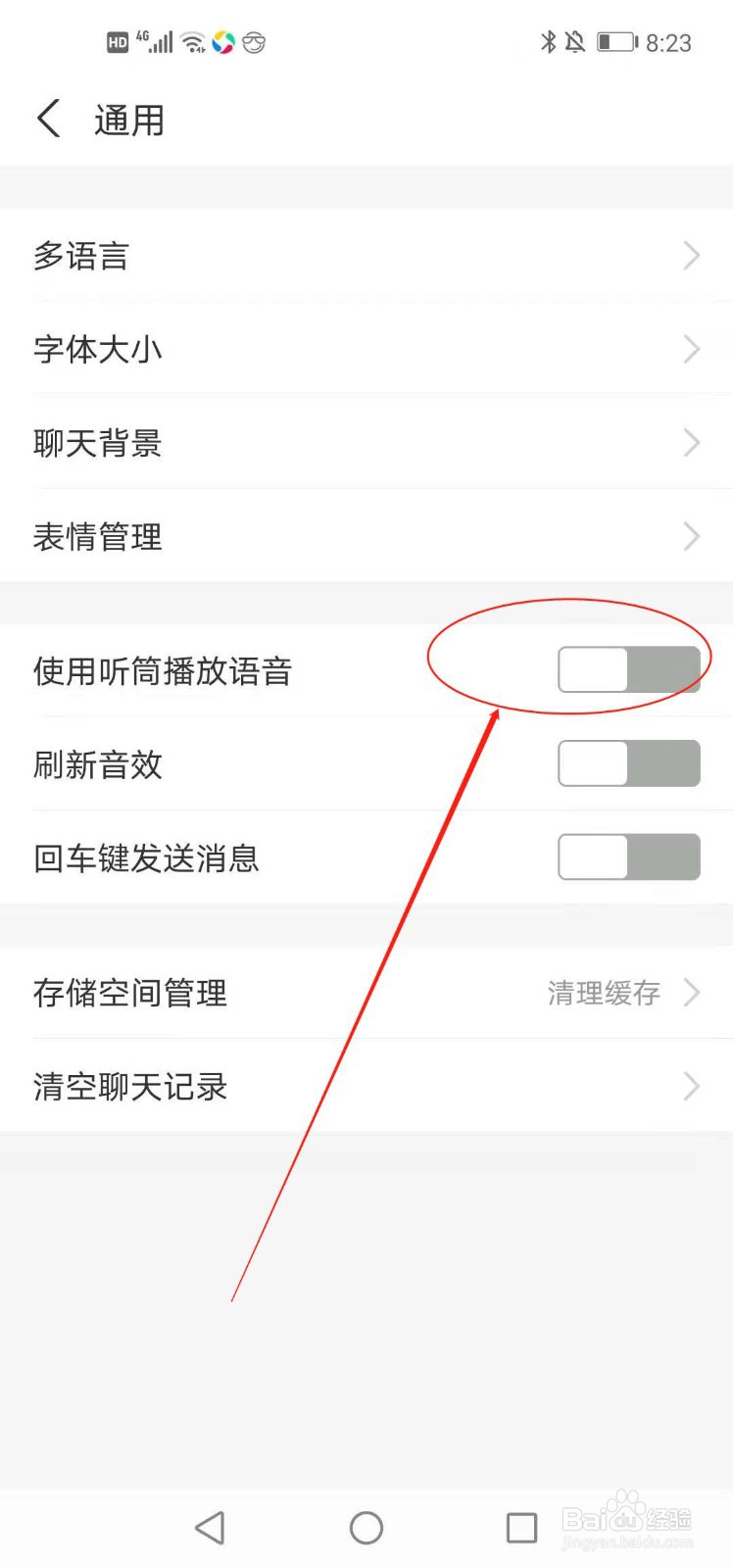
Task: Tap the muted notification bell icon
Action: pos(576,41)
